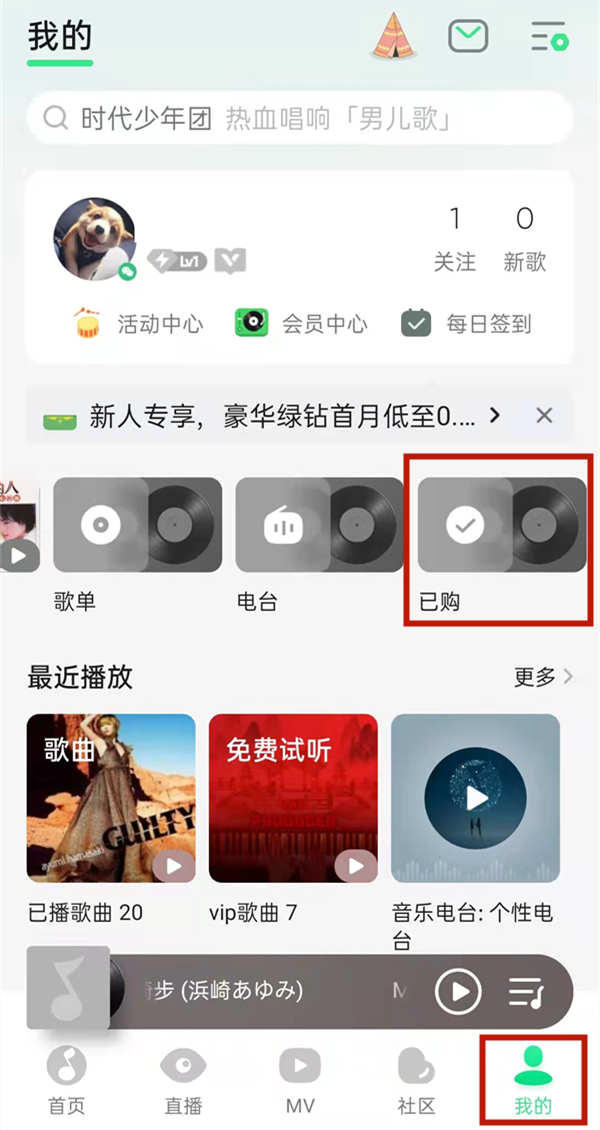Tap 每日签到 to check in
This screenshot has height=1130, width=600.
point(467,324)
